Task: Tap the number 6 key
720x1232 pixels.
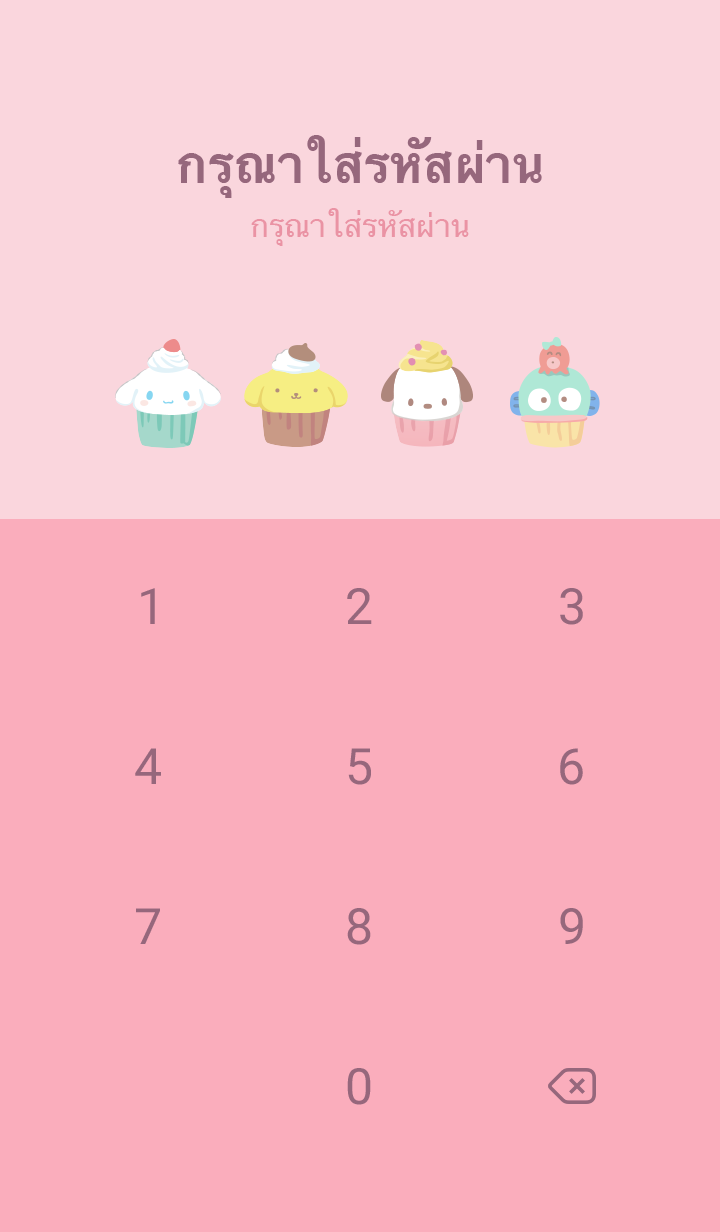Action: tap(571, 767)
